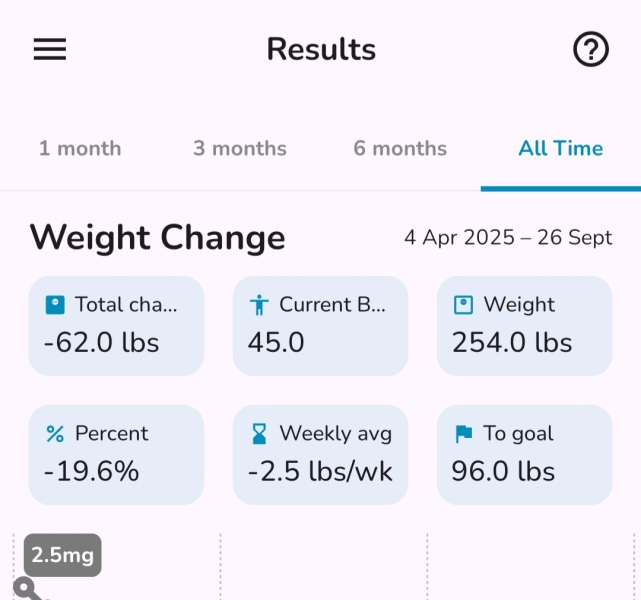The image size is (641, 600).
Task: Open the To goal card
Action: 524,454
